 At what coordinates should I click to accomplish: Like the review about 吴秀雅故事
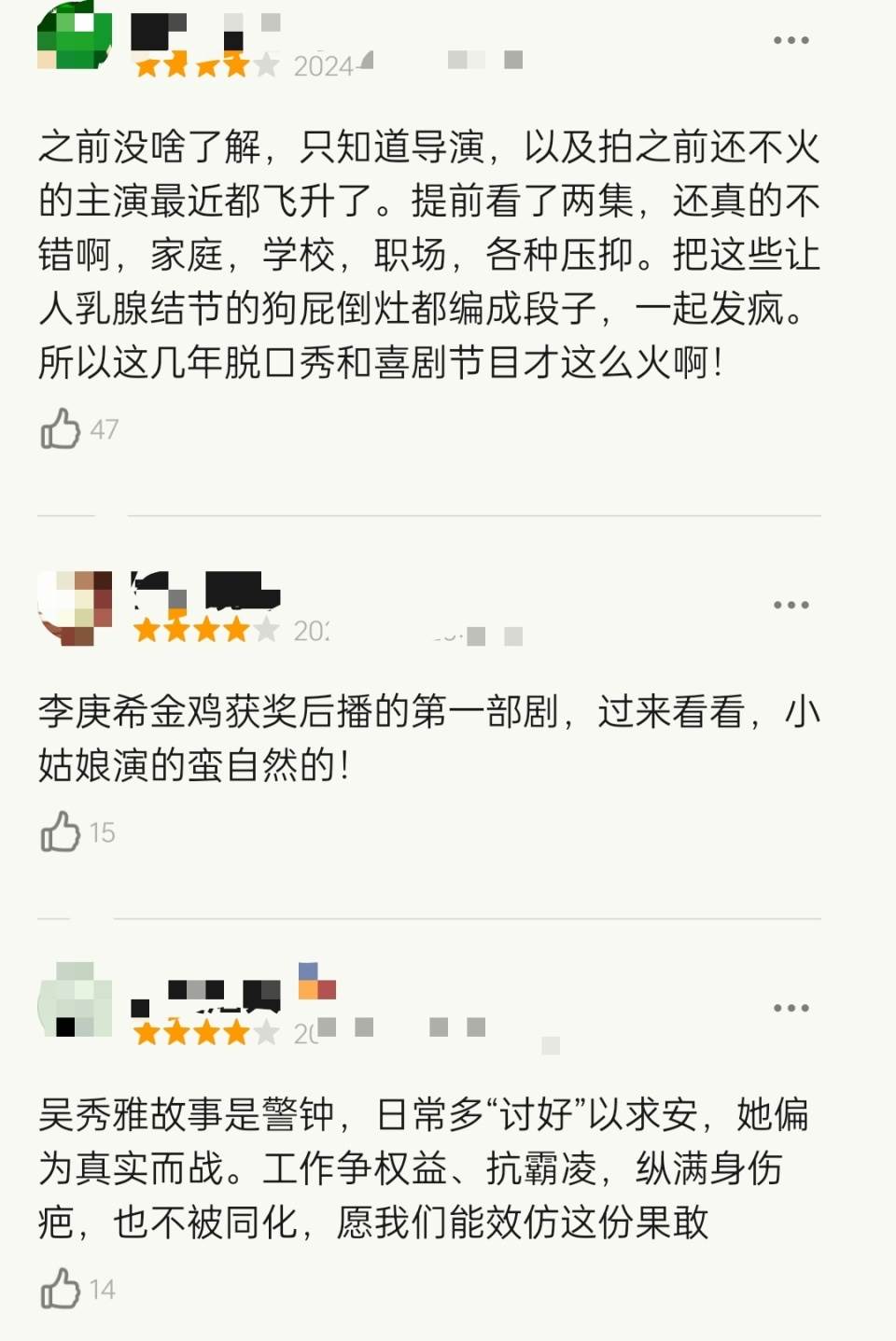[x=61, y=1289]
